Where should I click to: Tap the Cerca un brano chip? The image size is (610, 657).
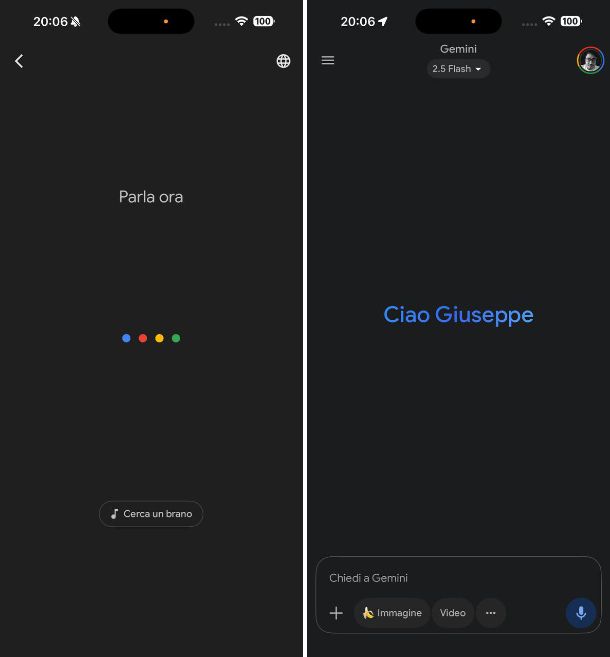tap(151, 514)
